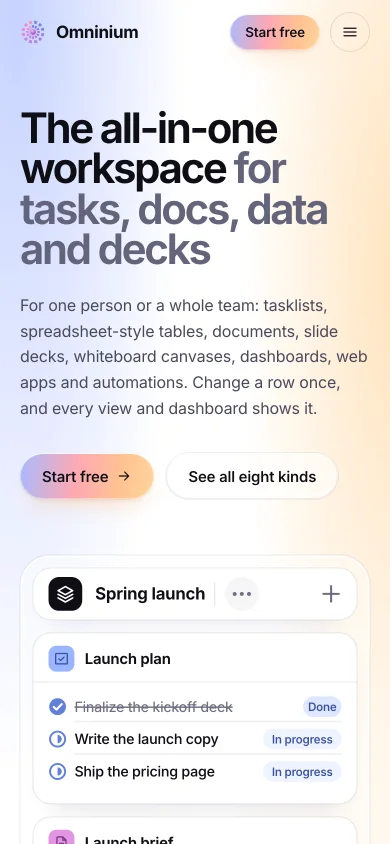Go to Omninium home via logo
The image size is (390, 844).
click(80, 32)
